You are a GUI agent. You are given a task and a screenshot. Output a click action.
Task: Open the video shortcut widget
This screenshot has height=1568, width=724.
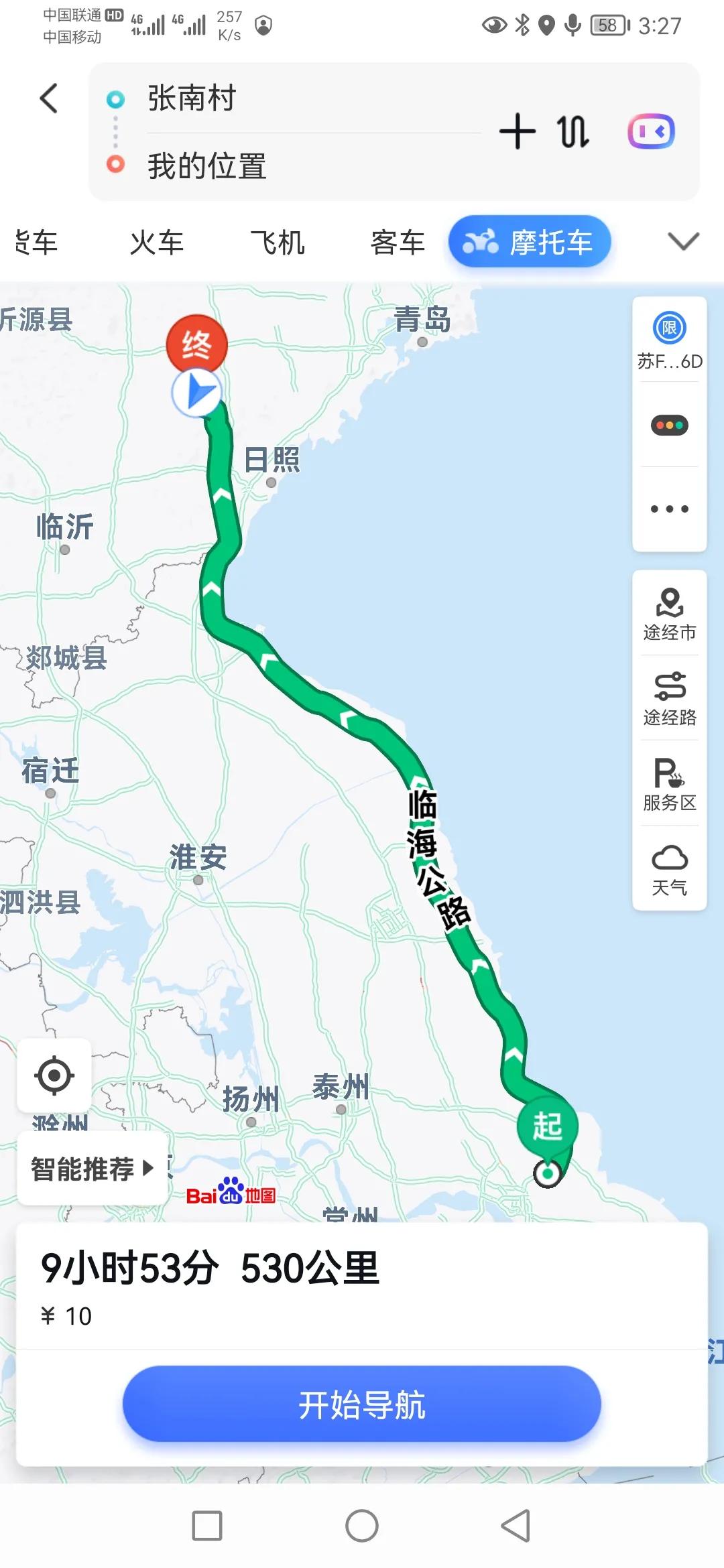(x=651, y=131)
